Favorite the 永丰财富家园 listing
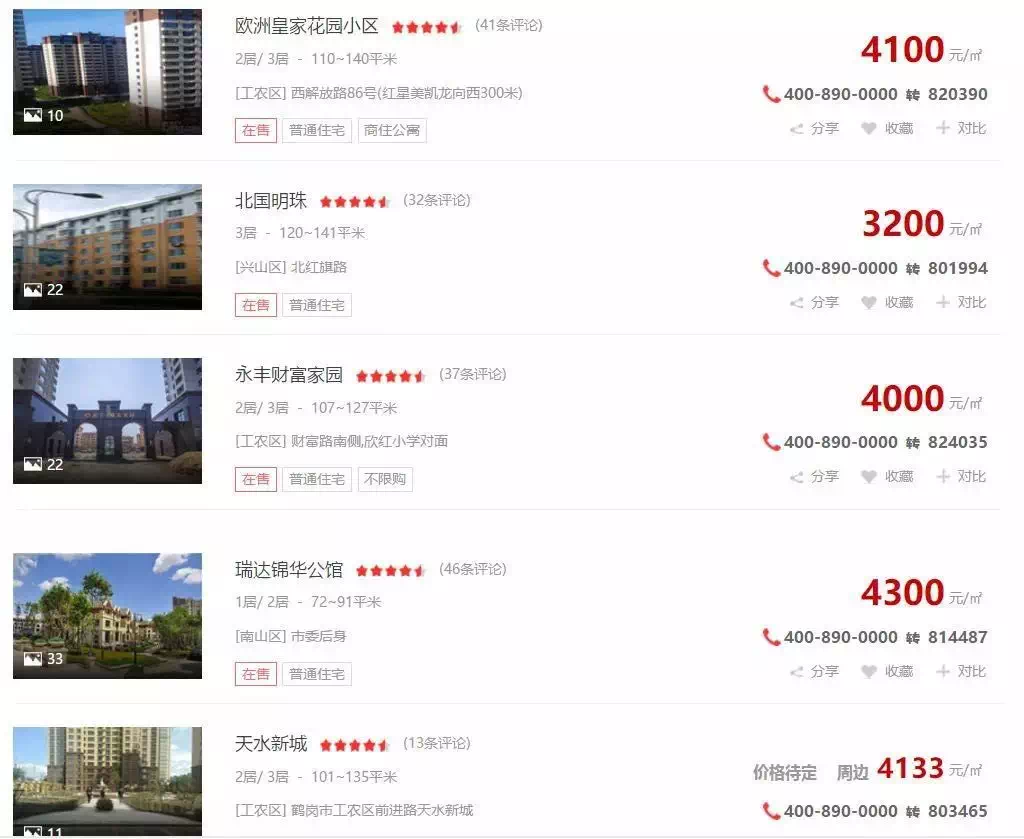 tap(887, 476)
